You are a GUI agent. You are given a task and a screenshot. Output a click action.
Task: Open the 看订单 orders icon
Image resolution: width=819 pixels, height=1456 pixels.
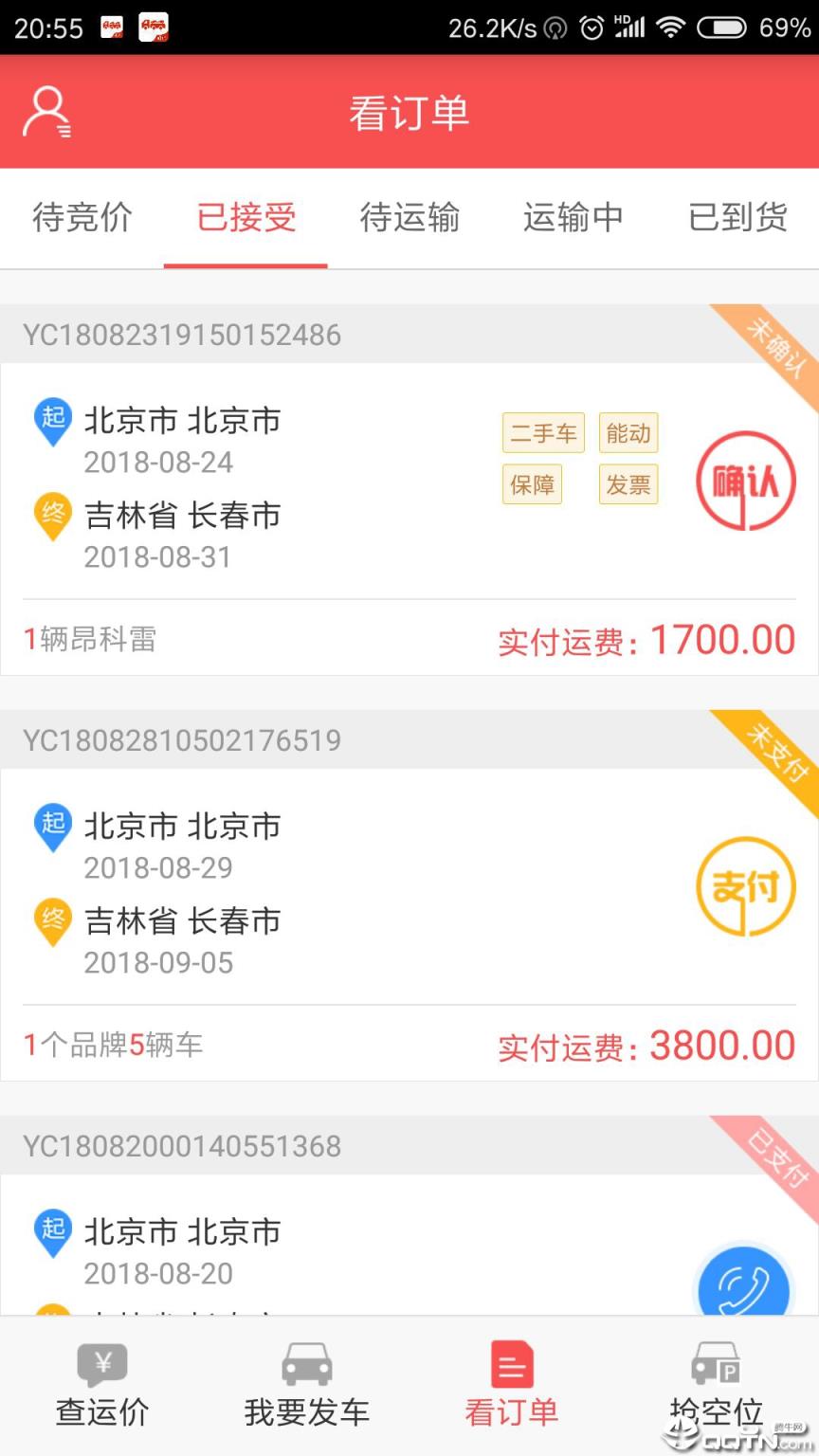511,1365
